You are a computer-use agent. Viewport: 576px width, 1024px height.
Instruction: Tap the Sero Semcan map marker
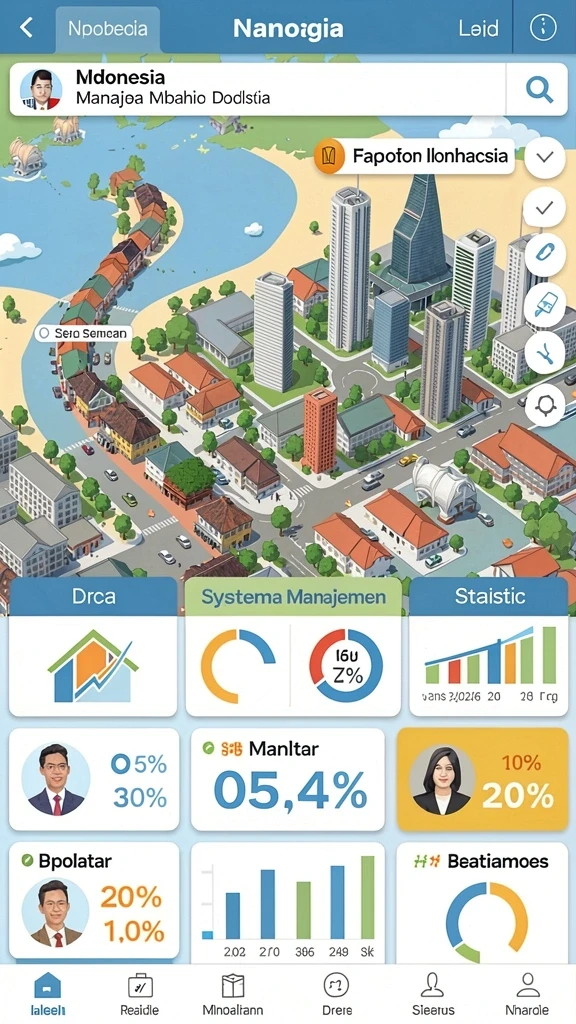pyautogui.click(x=83, y=333)
